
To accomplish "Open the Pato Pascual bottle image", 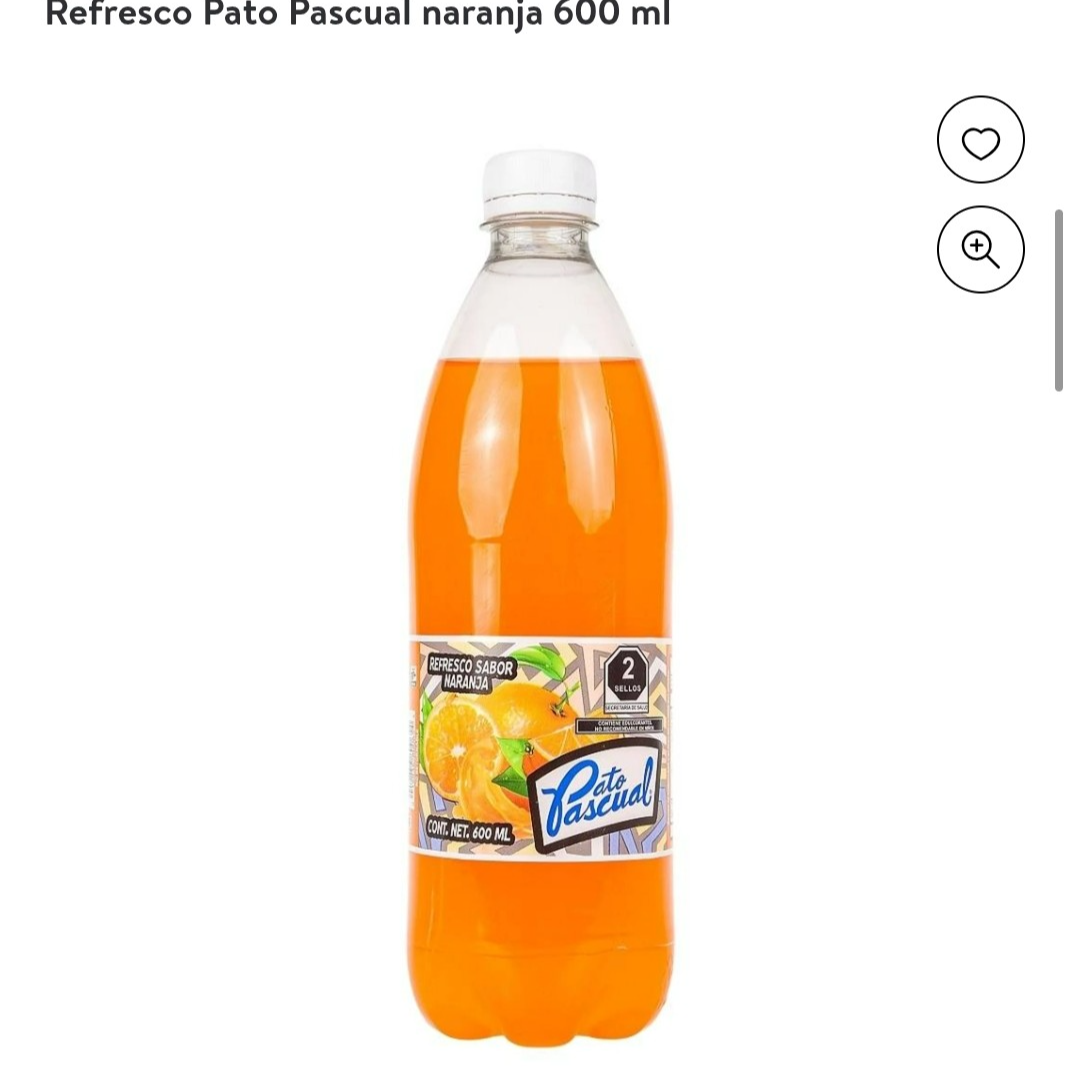I will (x=539, y=597).
